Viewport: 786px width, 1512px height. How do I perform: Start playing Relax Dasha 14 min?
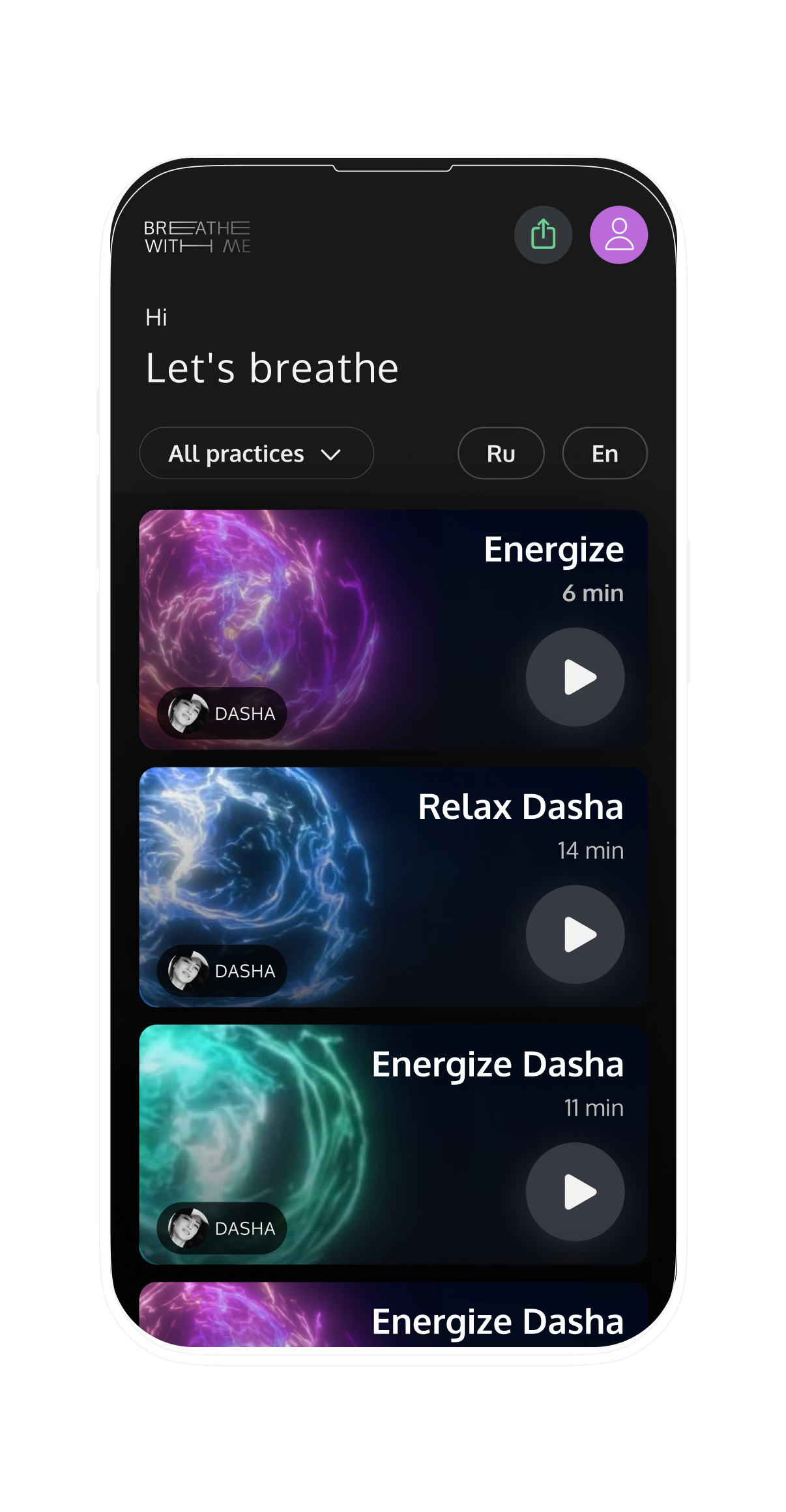(x=575, y=934)
